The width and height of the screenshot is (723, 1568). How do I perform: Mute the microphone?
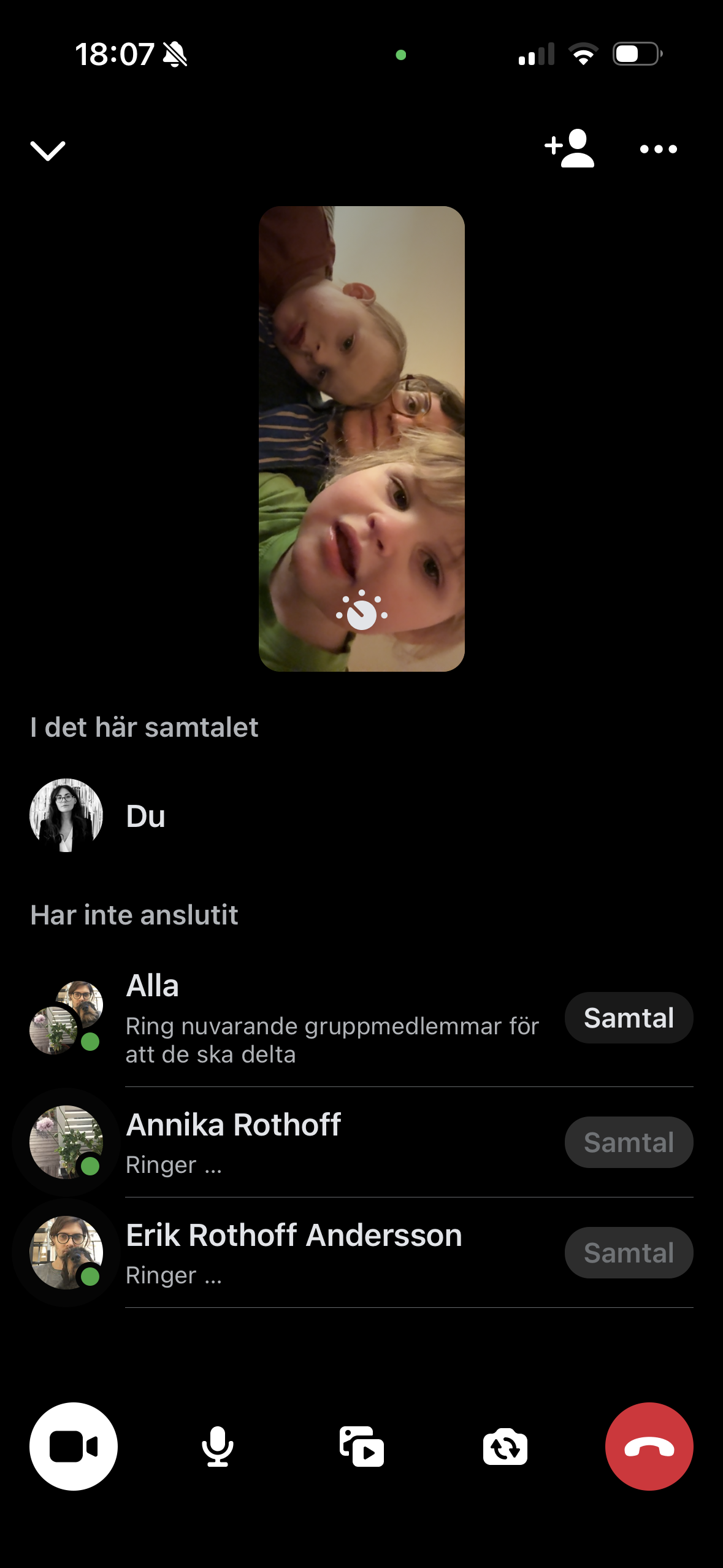tap(218, 1446)
